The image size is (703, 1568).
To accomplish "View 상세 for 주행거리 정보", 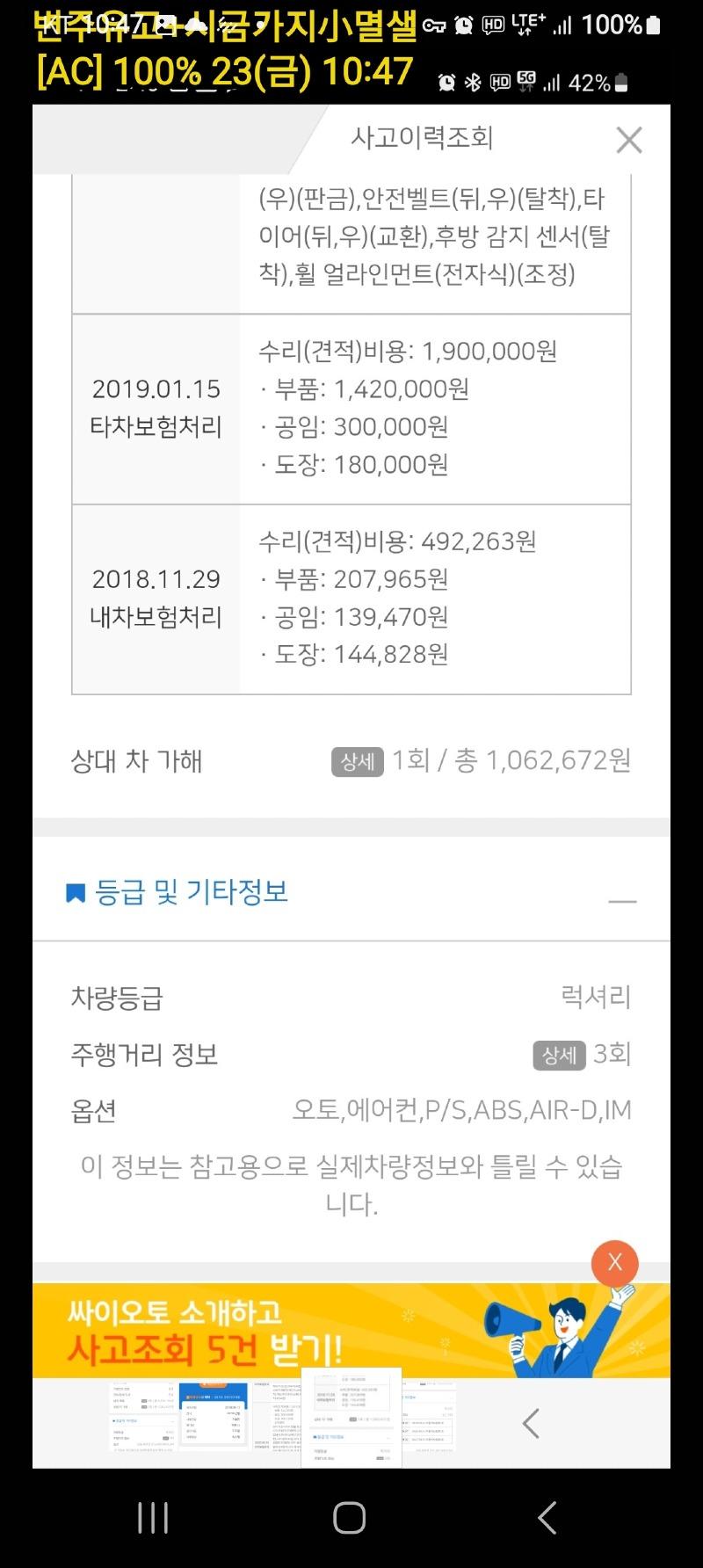I will 559,1055.
